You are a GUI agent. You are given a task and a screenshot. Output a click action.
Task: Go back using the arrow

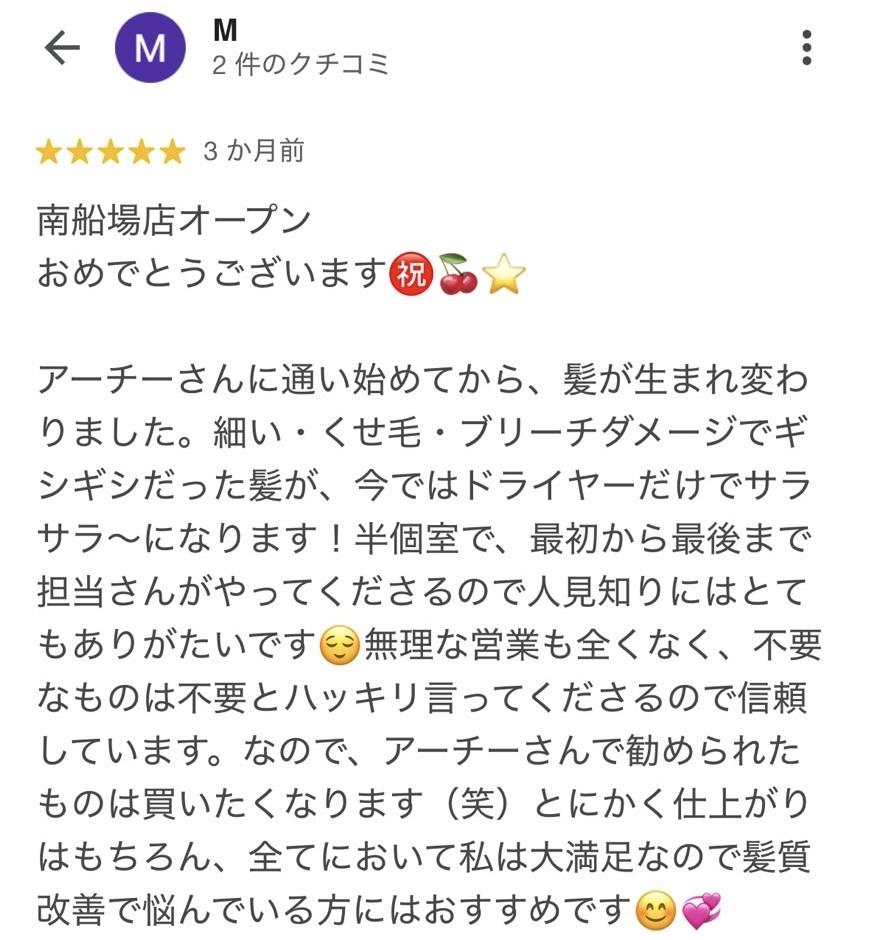(x=62, y=48)
